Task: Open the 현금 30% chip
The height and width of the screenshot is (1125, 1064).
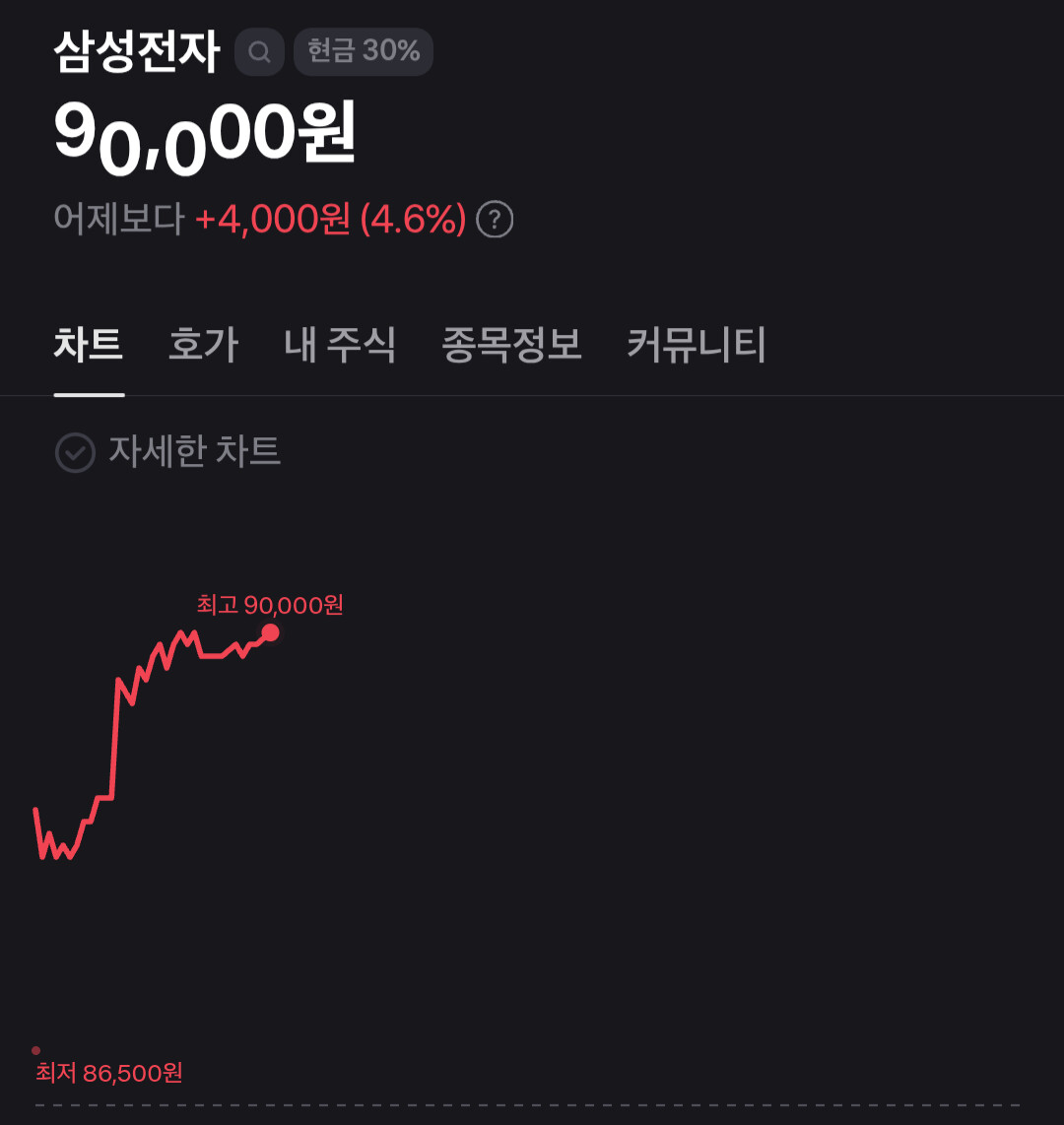Action: tap(364, 51)
